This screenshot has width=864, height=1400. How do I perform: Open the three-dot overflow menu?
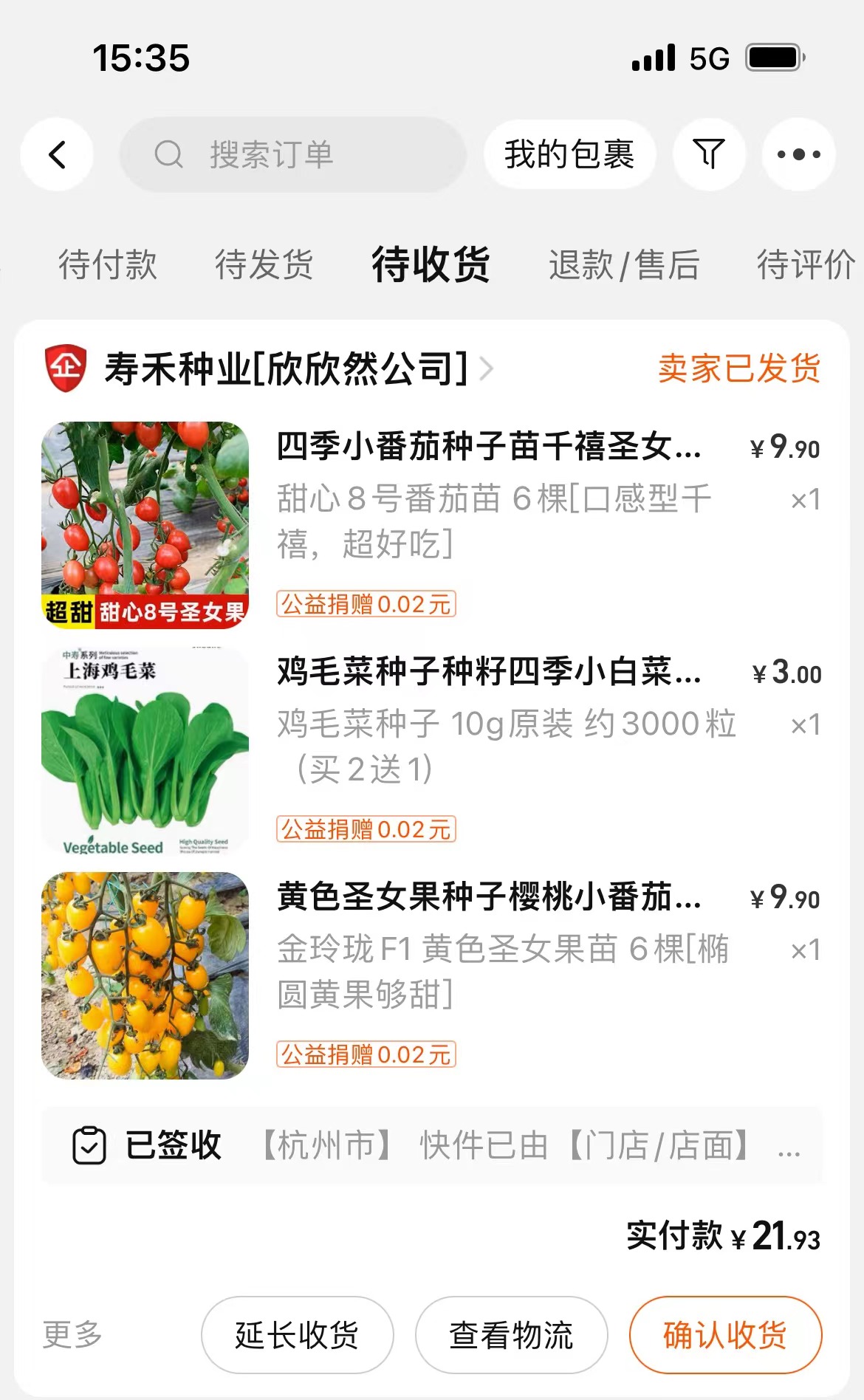tap(798, 154)
